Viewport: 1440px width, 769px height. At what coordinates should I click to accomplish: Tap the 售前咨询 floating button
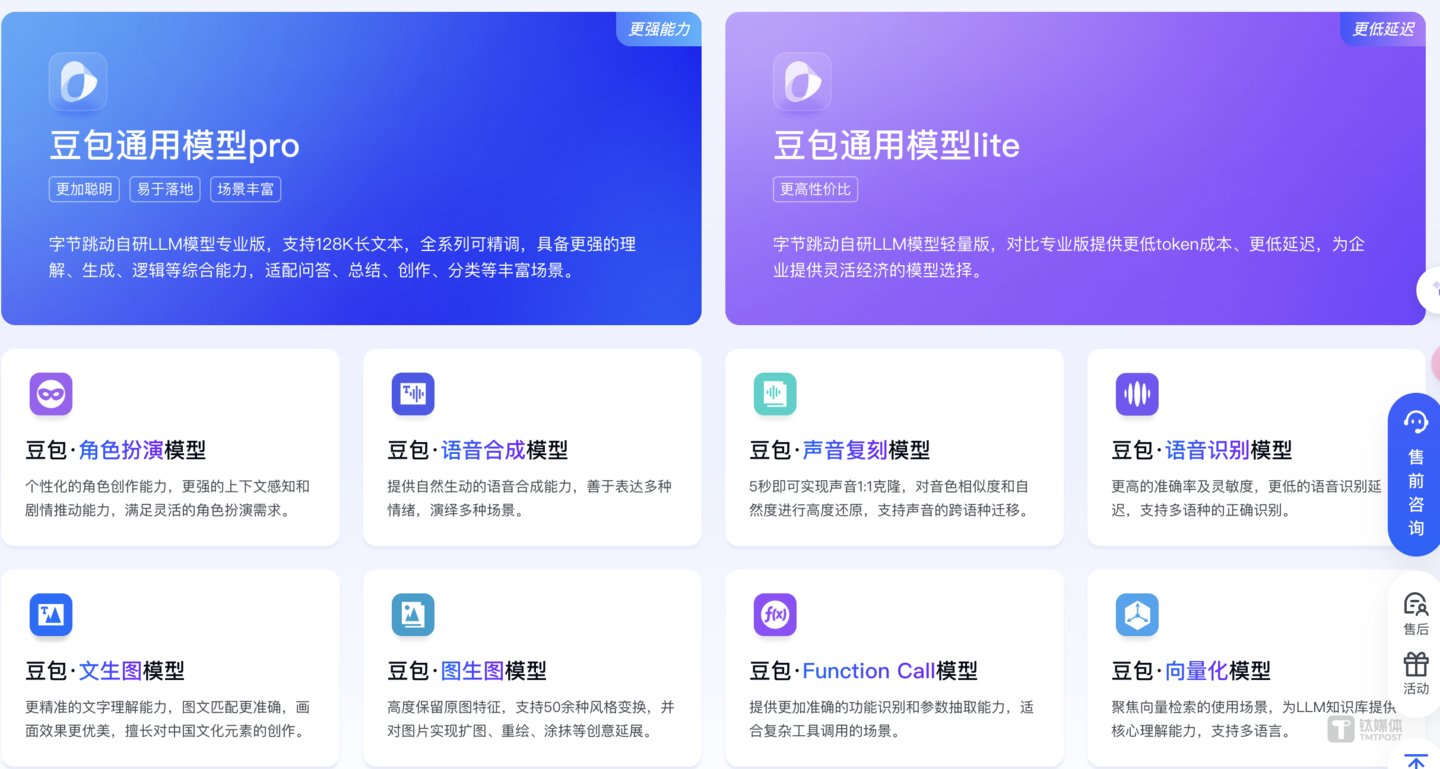pyautogui.click(x=1416, y=475)
